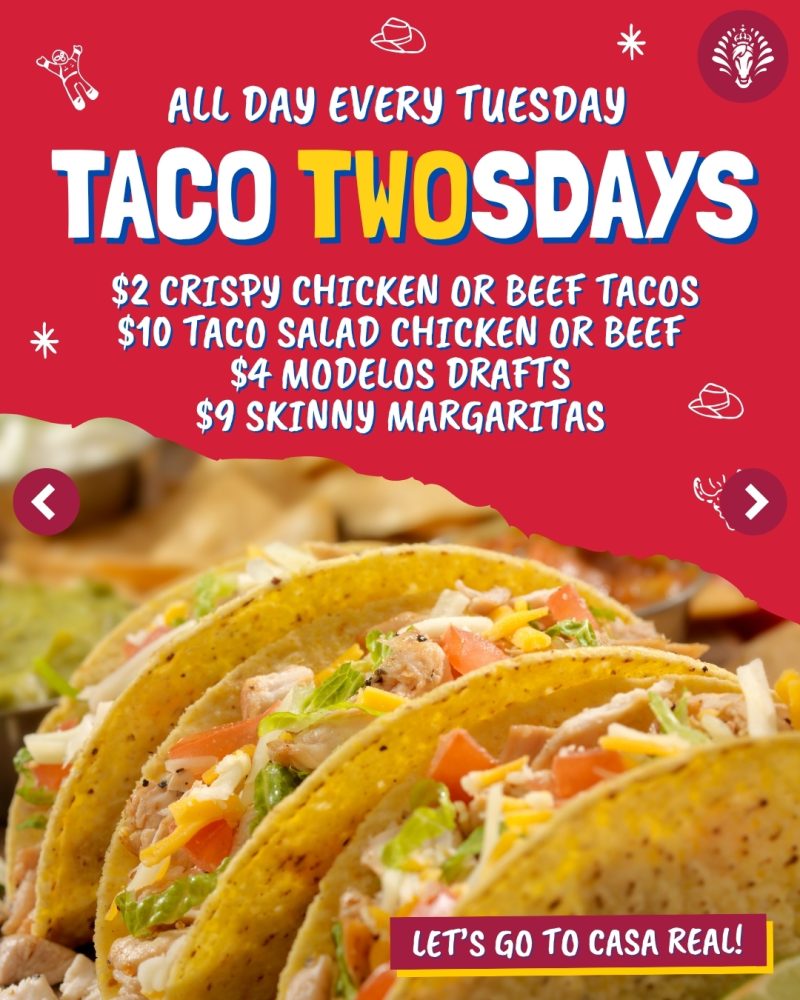
Task: Click the LET'S GO TO CASA REAL button
Action: [575, 940]
